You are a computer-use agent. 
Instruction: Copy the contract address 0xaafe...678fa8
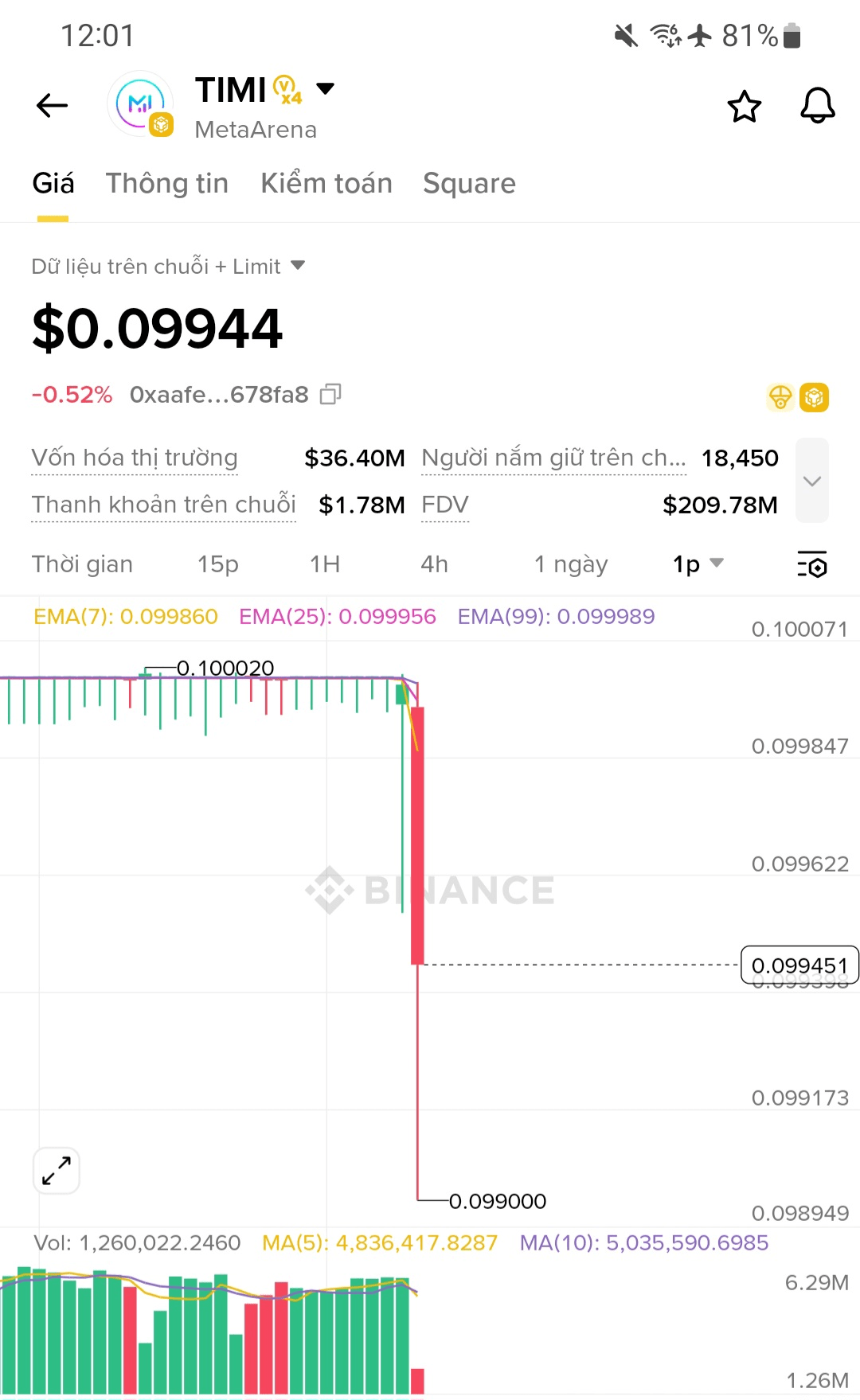pos(330,394)
